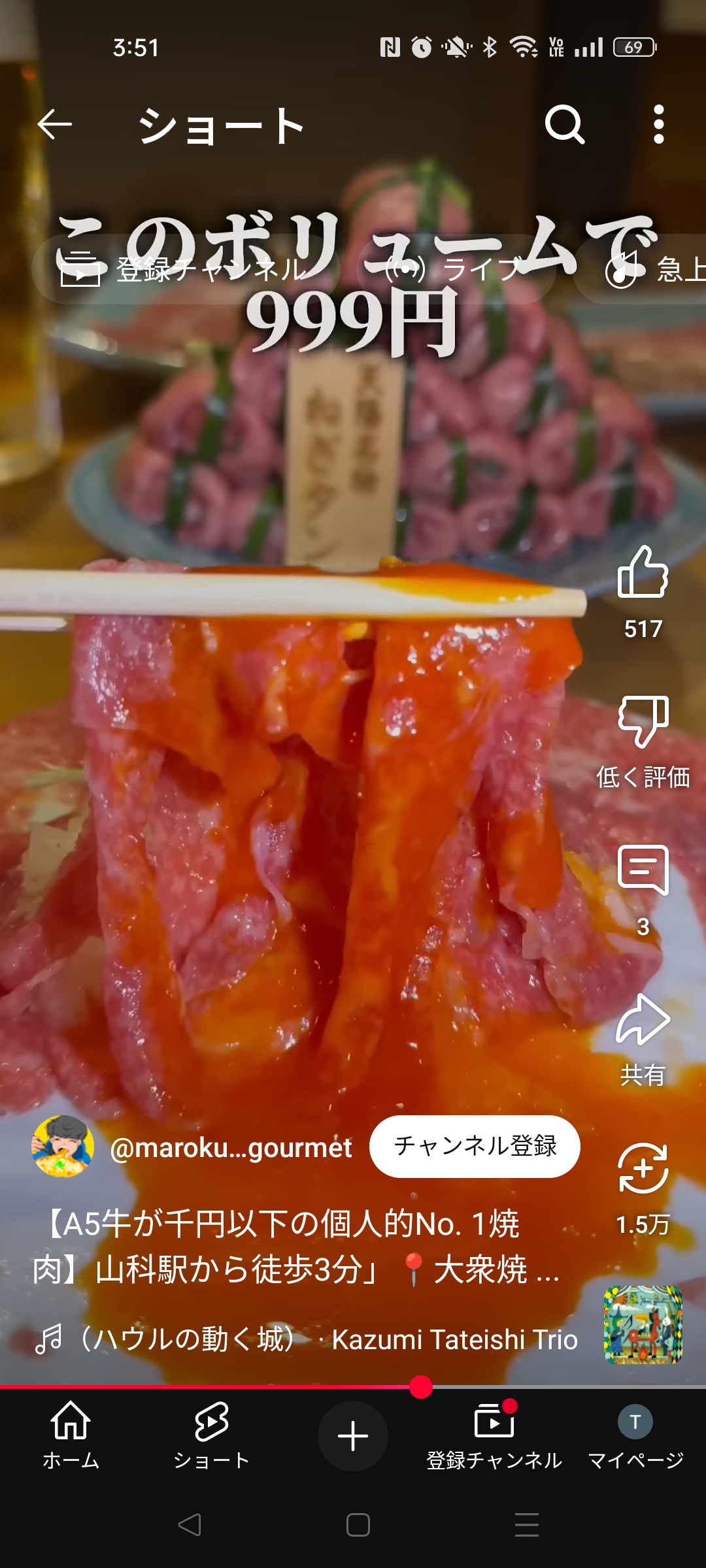Create new content with the plus button
Image resolution: width=706 pixels, height=1568 pixels.
pyautogui.click(x=353, y=1435)
